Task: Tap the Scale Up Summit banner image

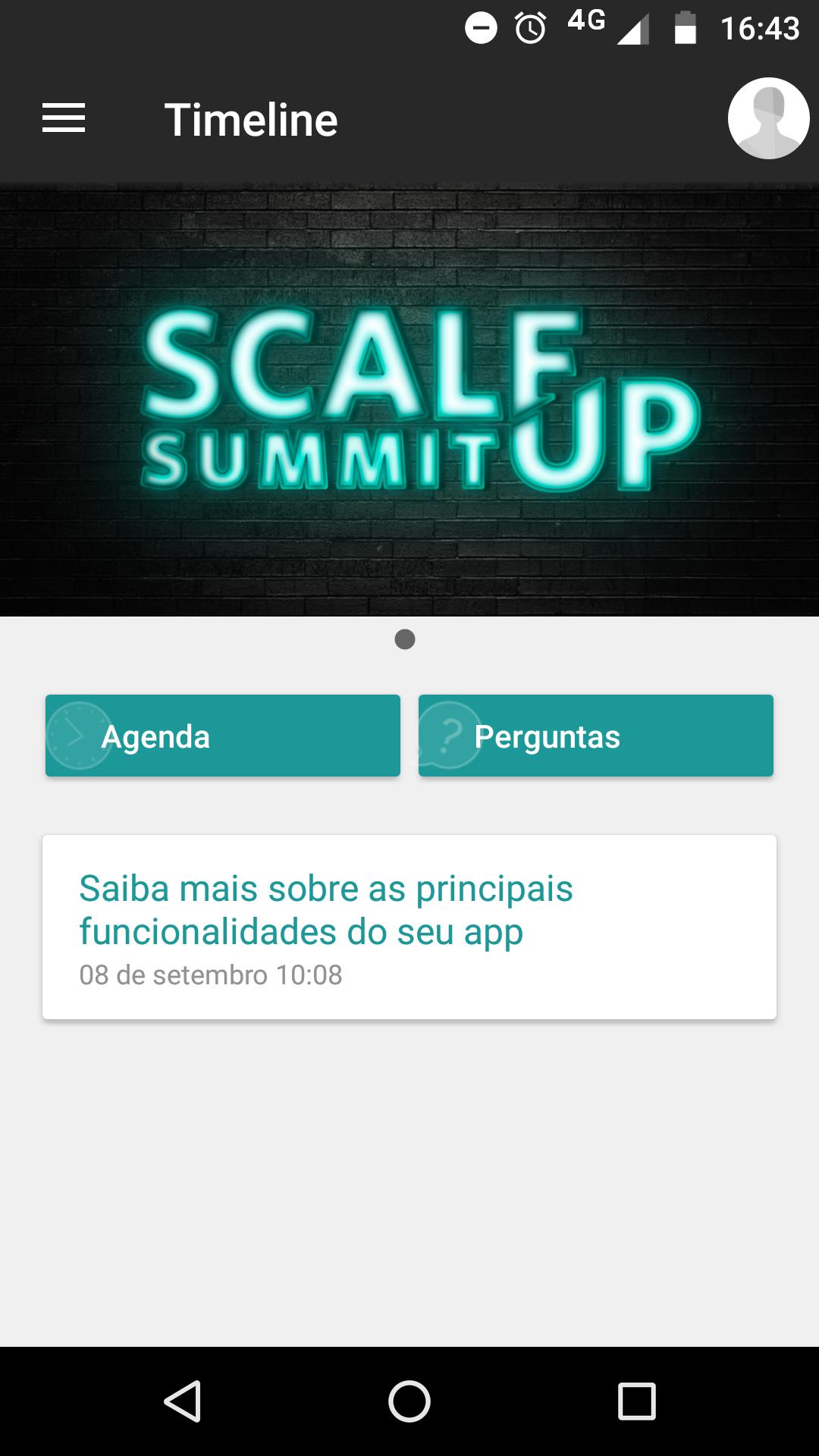Action: [x=409, y=398]
